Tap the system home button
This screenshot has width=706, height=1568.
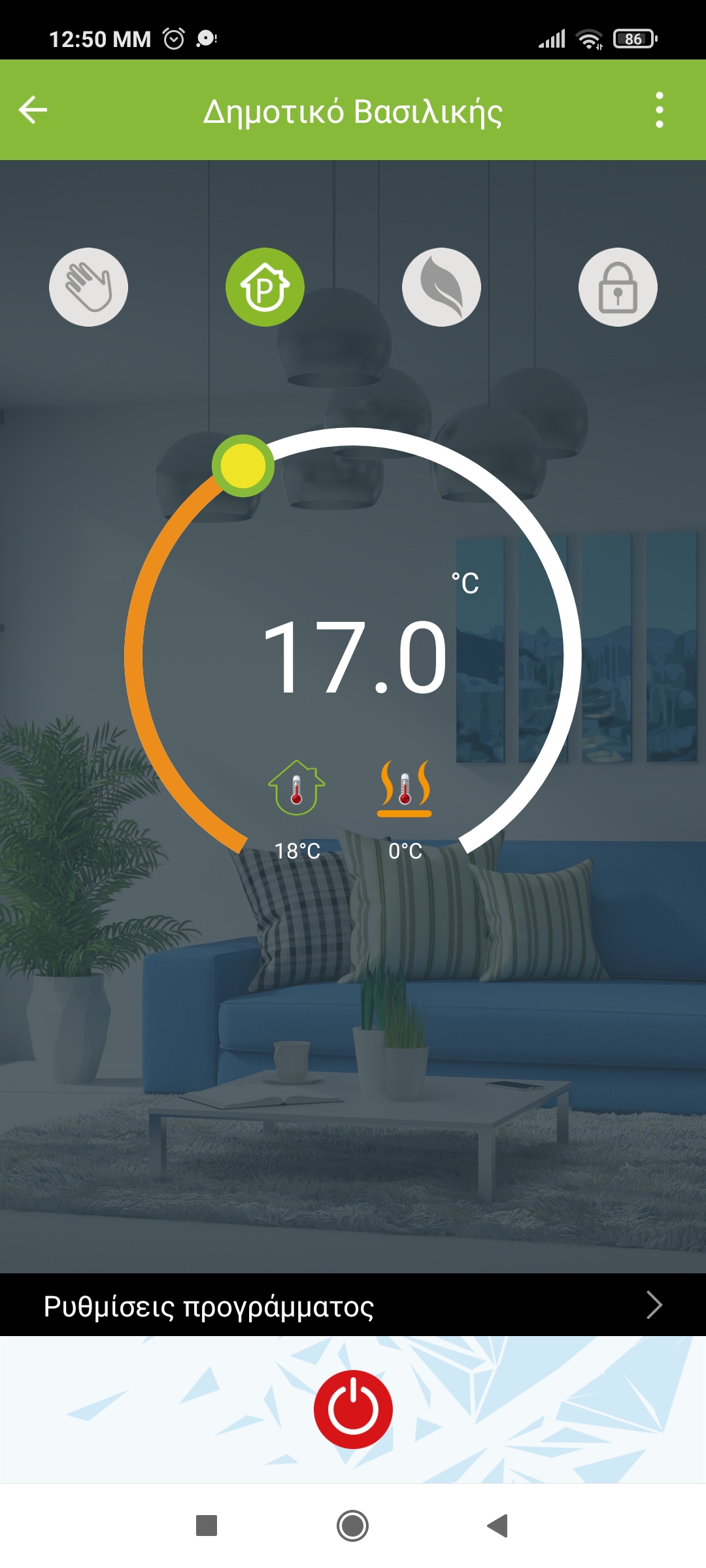click(x=353, y=1526)
